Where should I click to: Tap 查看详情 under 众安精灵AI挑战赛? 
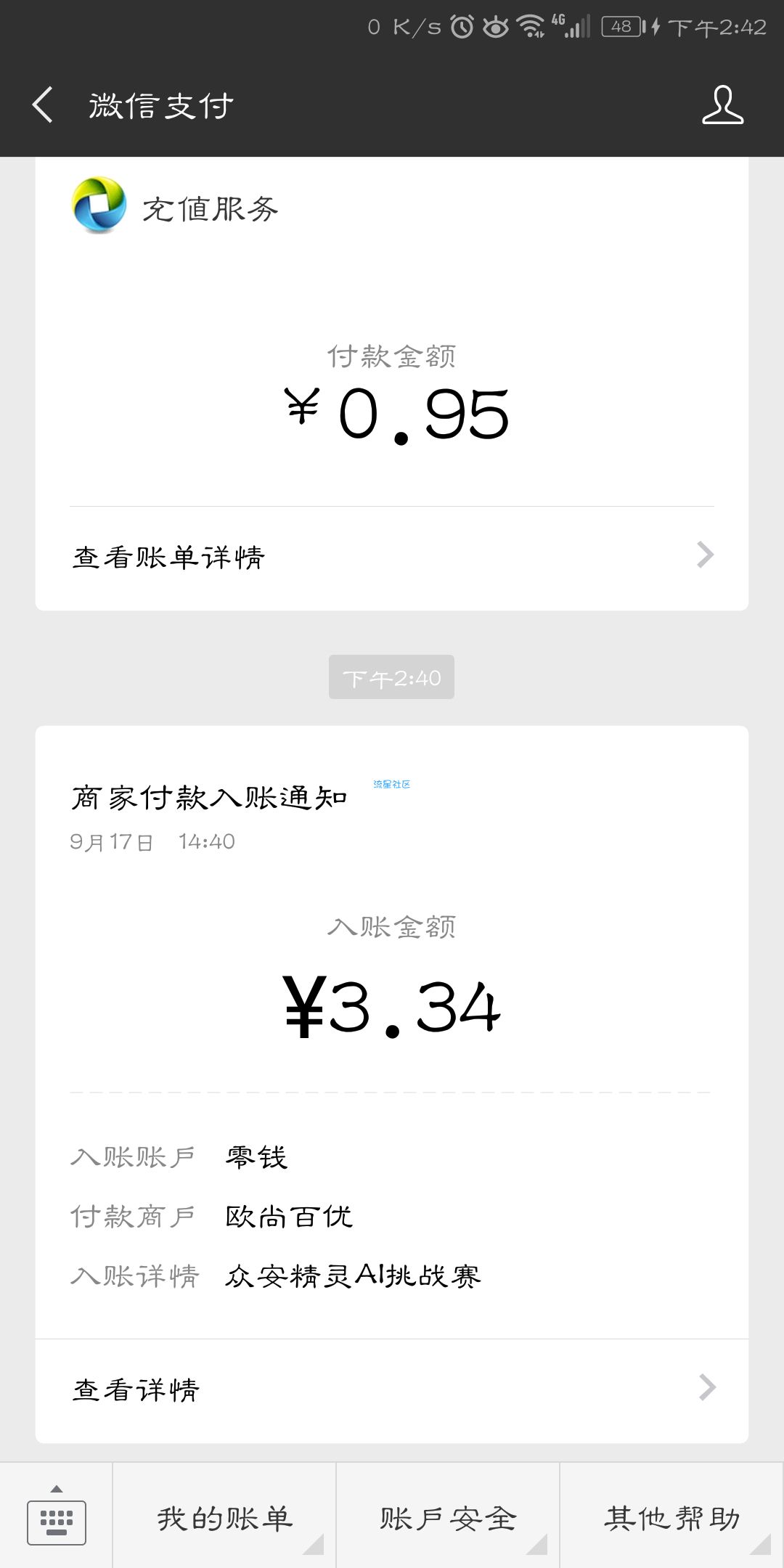pos(392,1390)
